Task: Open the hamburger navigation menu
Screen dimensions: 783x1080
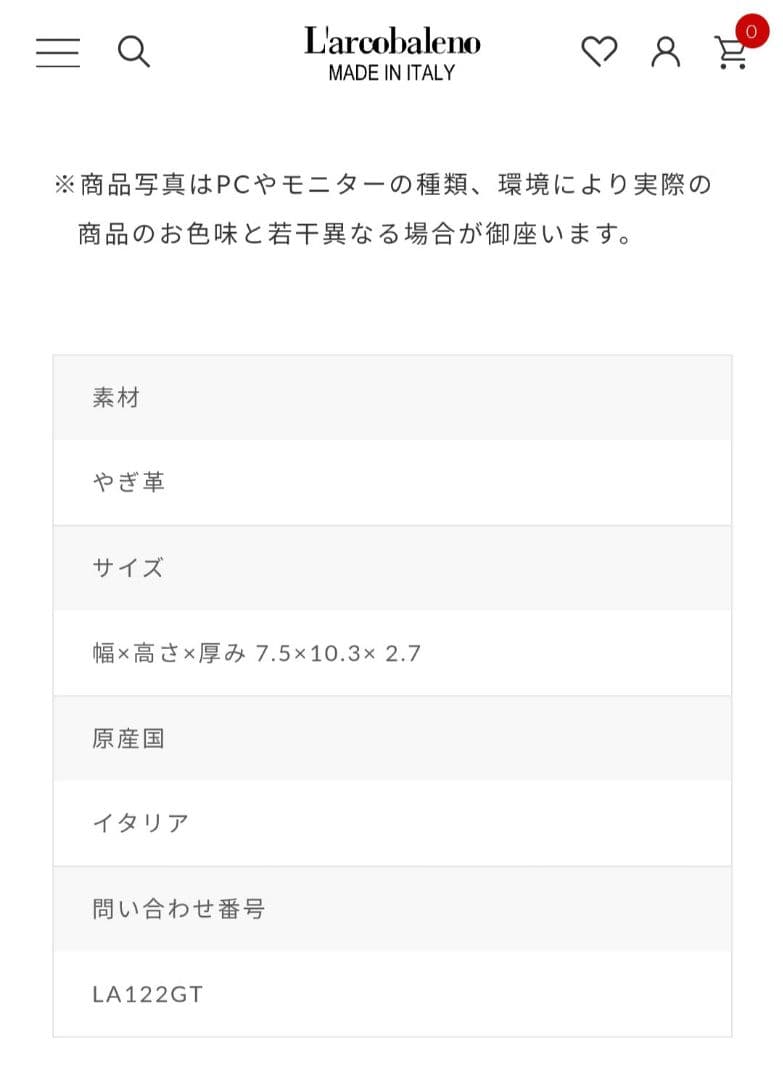Action: [x=58, y=52]
